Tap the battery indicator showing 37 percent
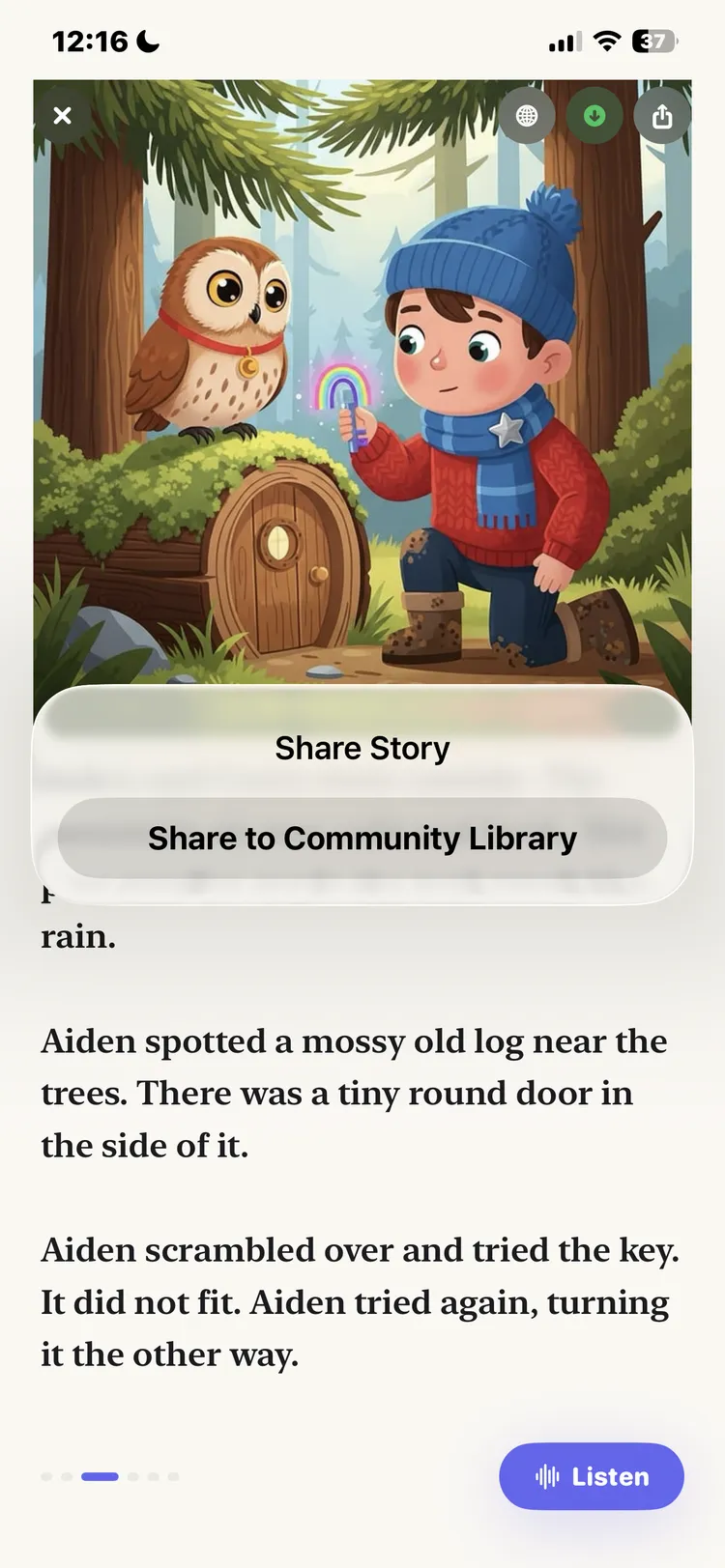 pyautogui.click(x=652, y=42)
